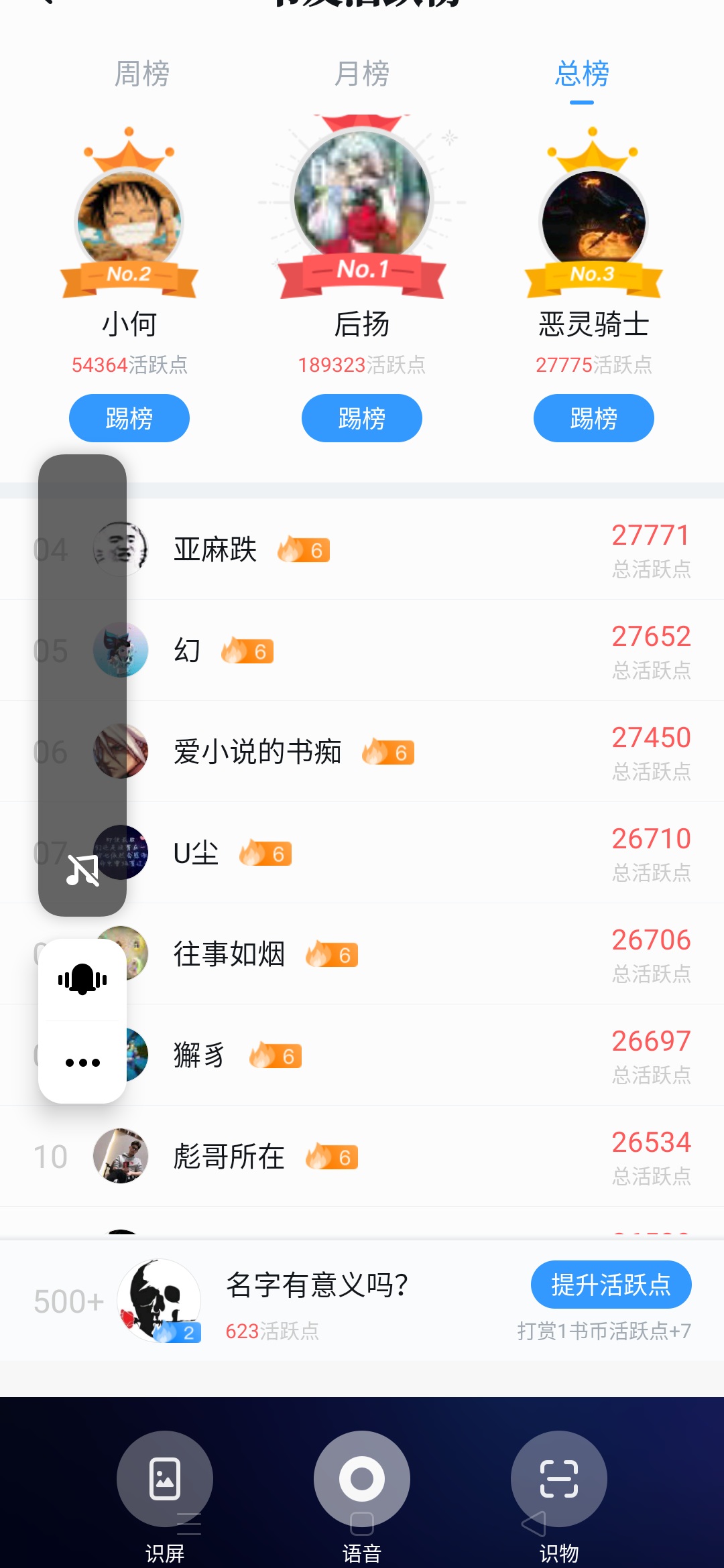Change ringer mode with the bell icon

82,980
